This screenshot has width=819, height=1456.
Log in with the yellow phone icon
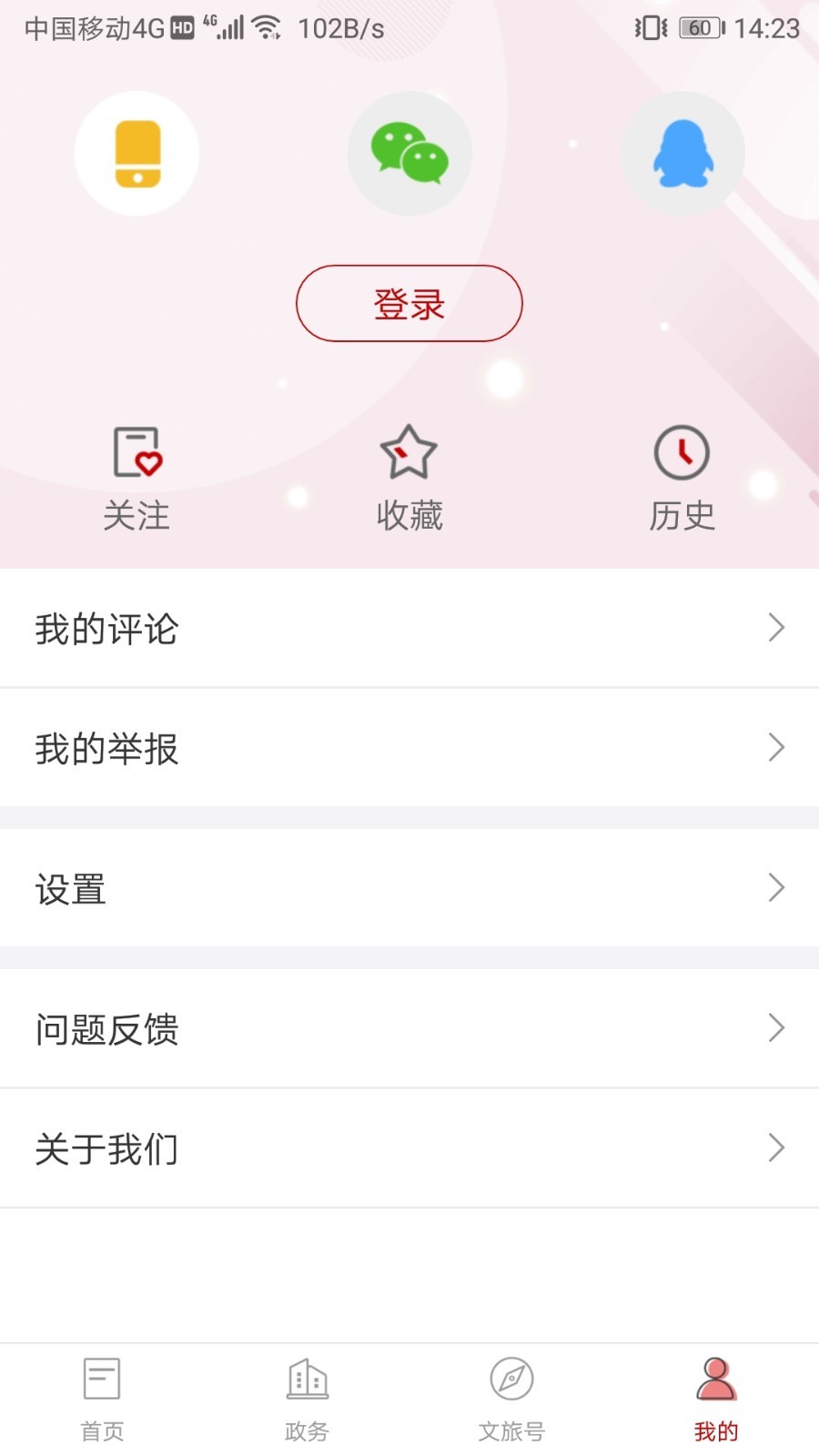[x=136, y=154]
